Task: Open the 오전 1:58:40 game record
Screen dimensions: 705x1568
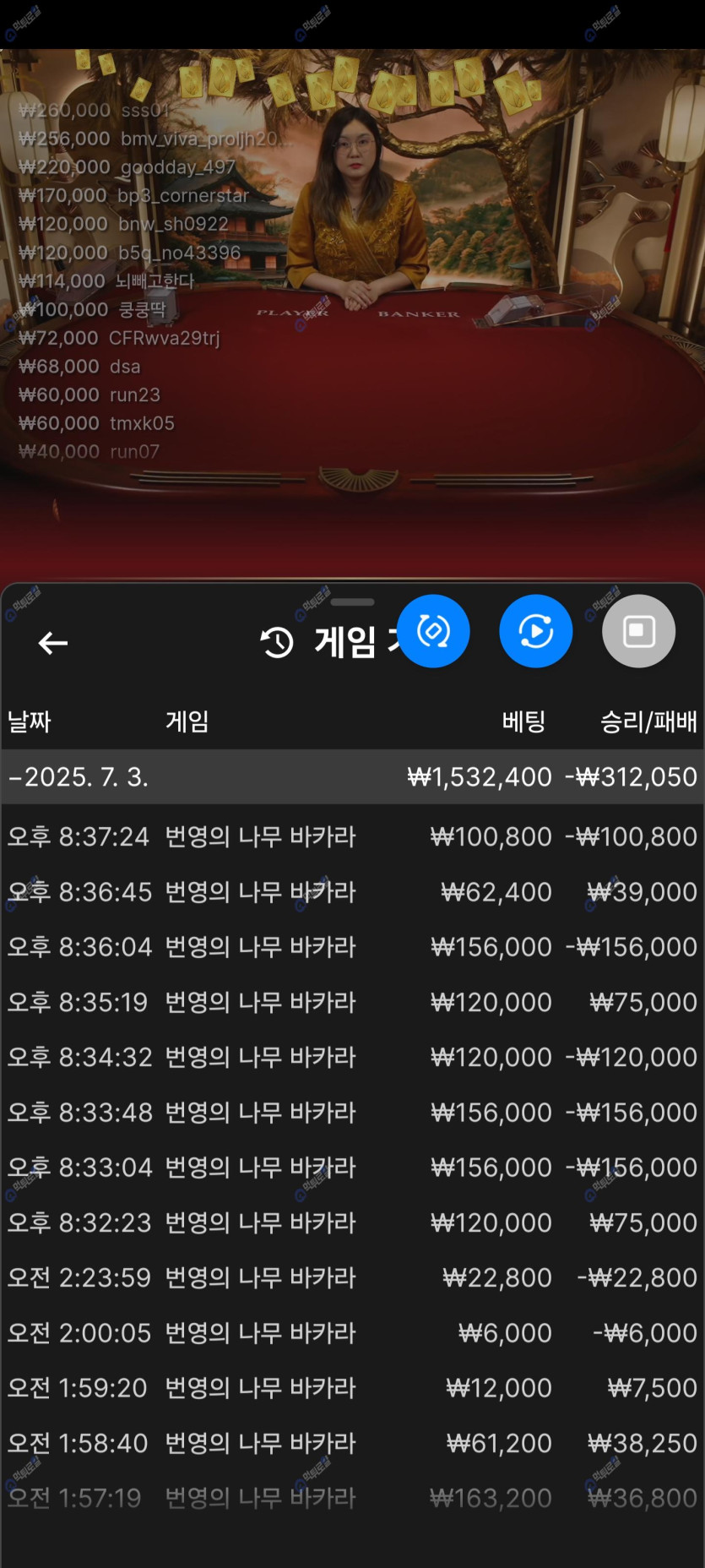Action: coord(352,1443)
